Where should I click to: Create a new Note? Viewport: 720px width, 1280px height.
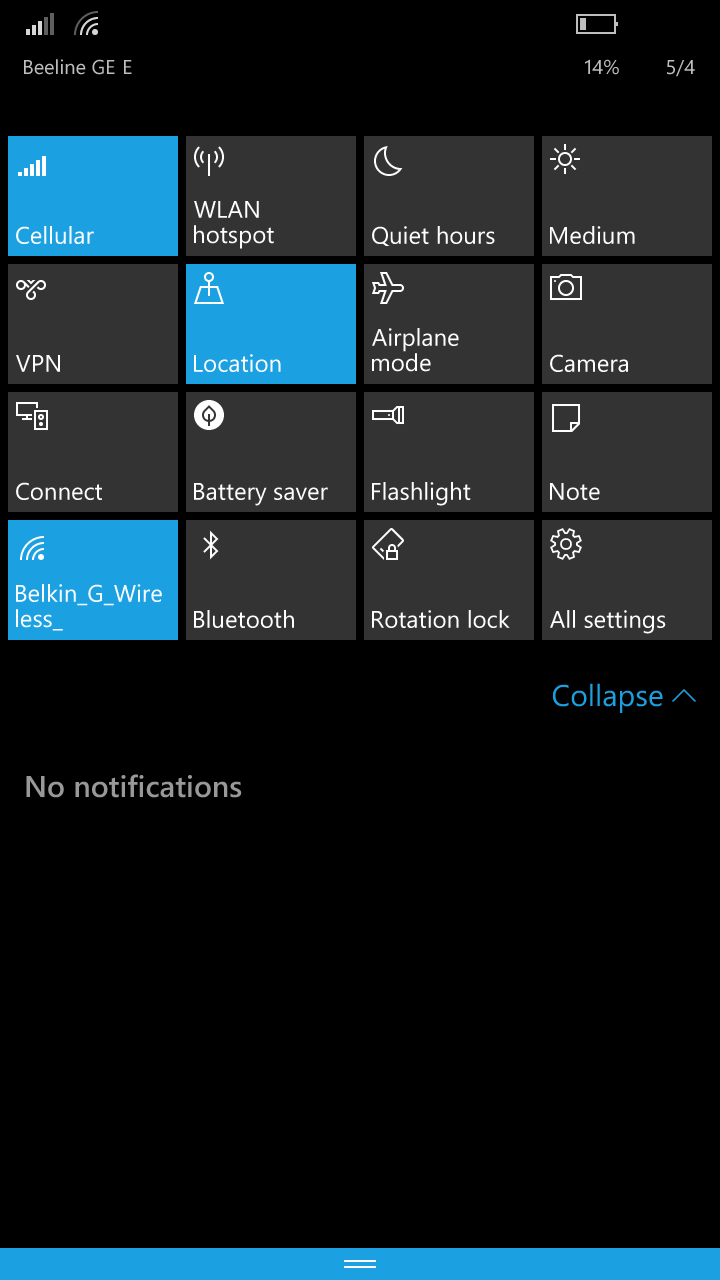click(627, 452)
